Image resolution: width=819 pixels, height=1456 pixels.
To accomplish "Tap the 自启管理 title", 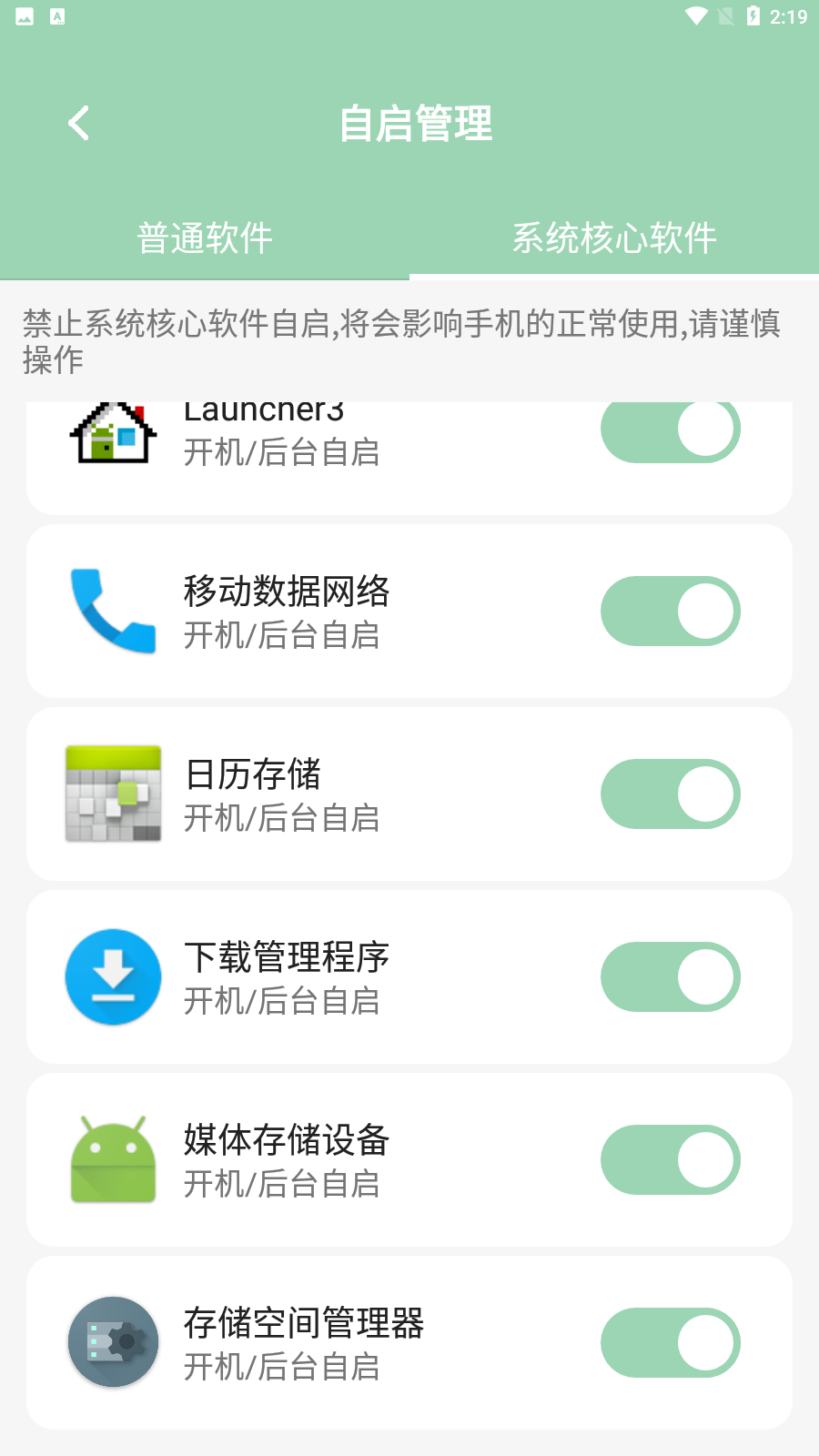I will (x=417, y=124).
